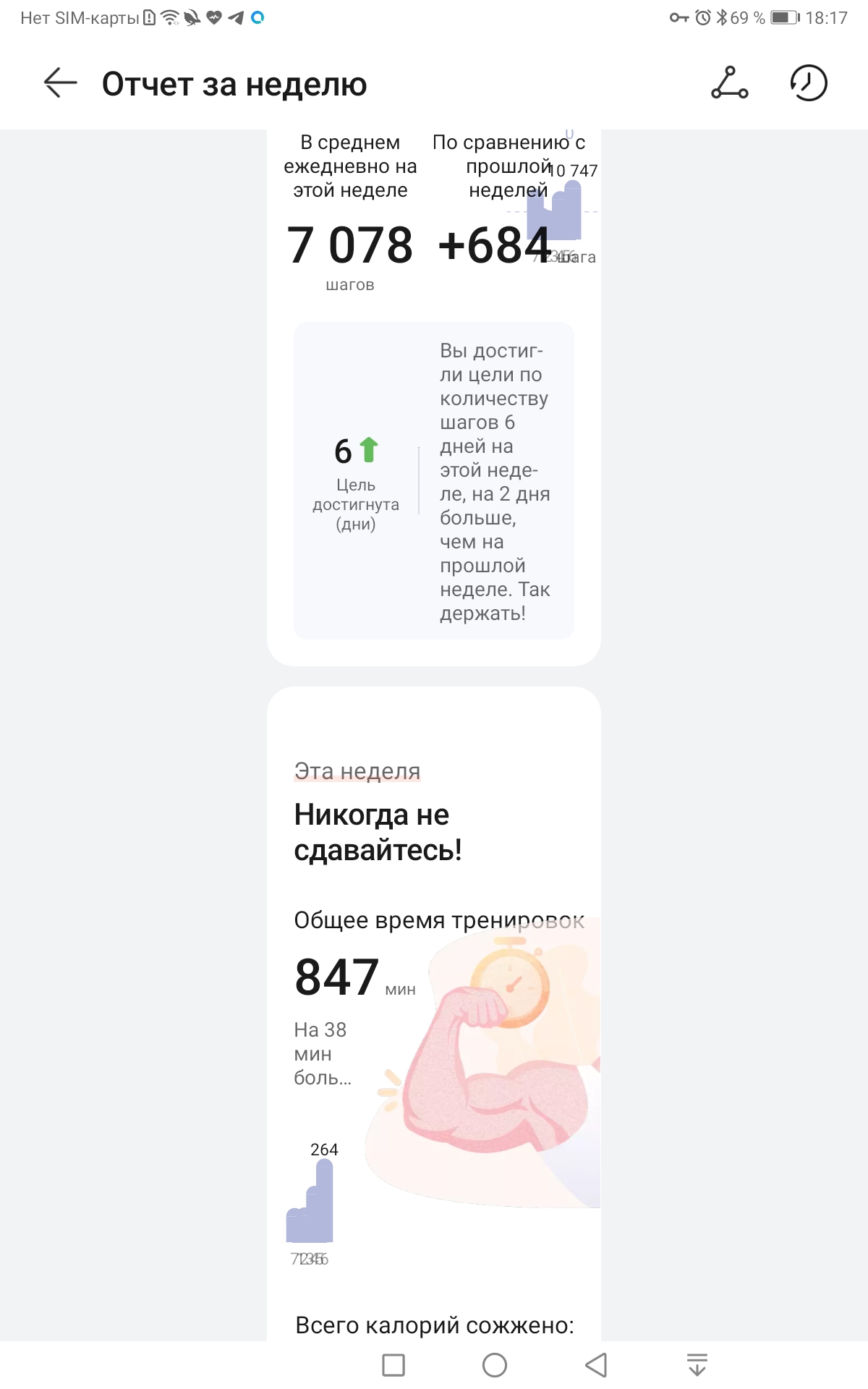
Task: Tap the system home button
Action: pos(495,1365)
